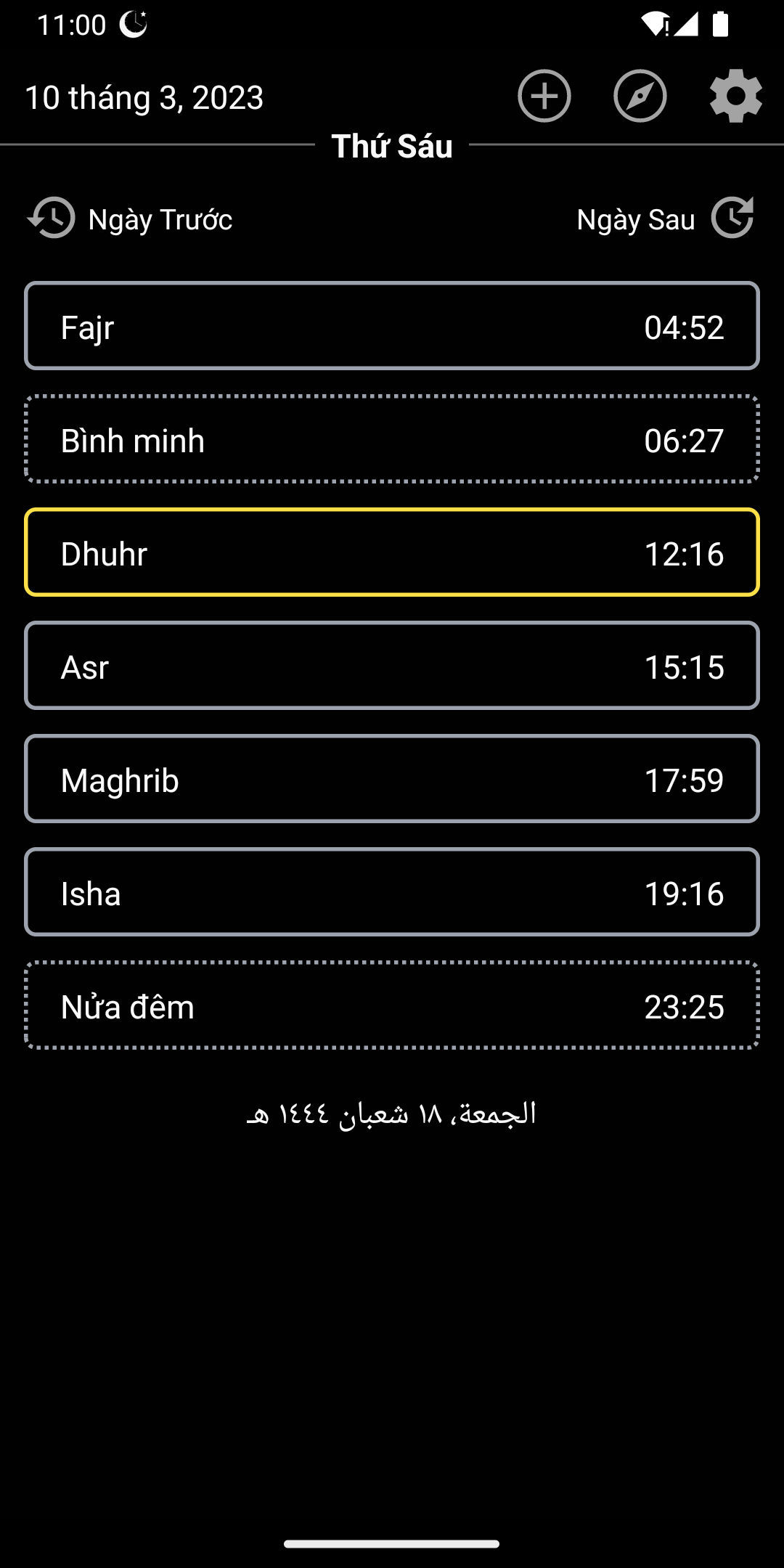Select the Fajr prayer time row
This screenshot has width=784, height=1568.
tap(392, 326)
